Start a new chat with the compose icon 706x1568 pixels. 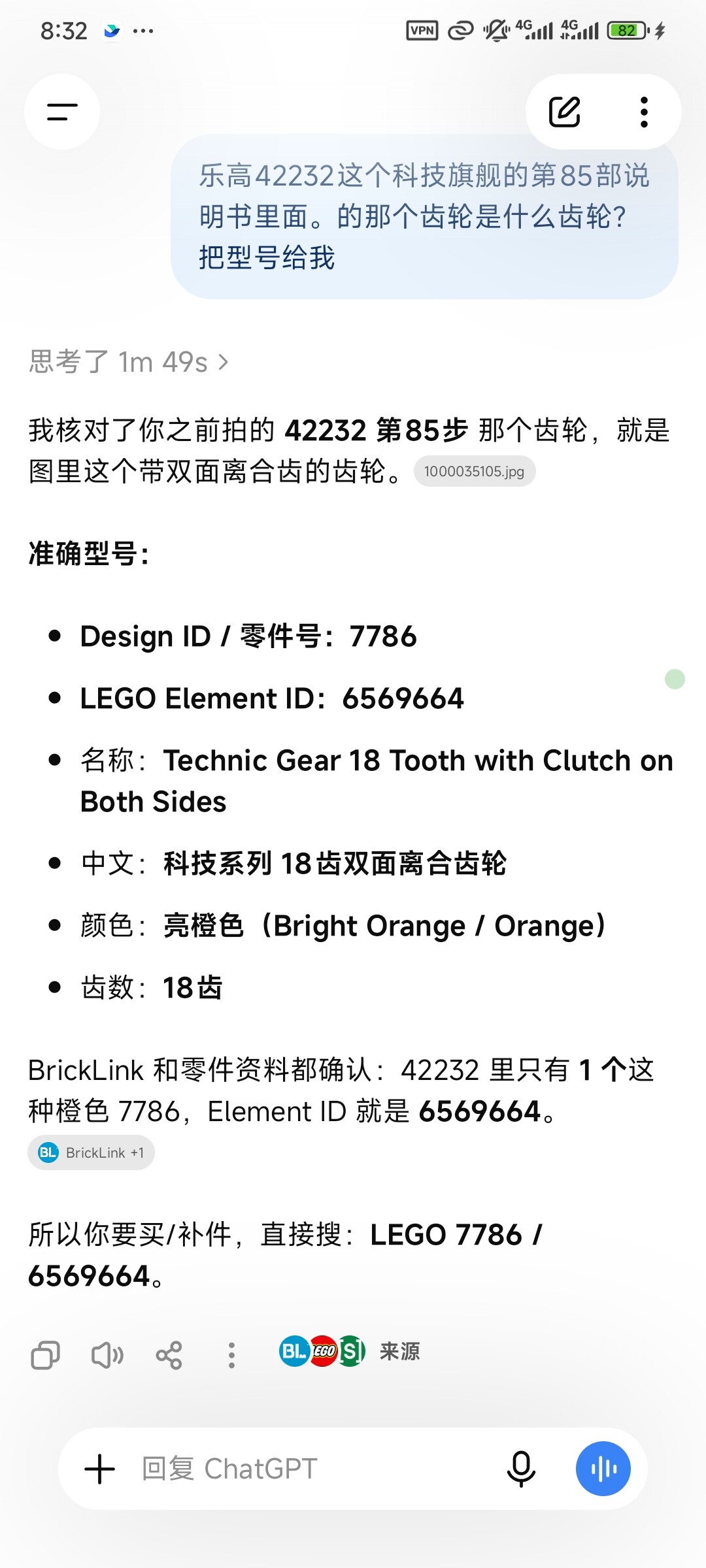[564, 112]
